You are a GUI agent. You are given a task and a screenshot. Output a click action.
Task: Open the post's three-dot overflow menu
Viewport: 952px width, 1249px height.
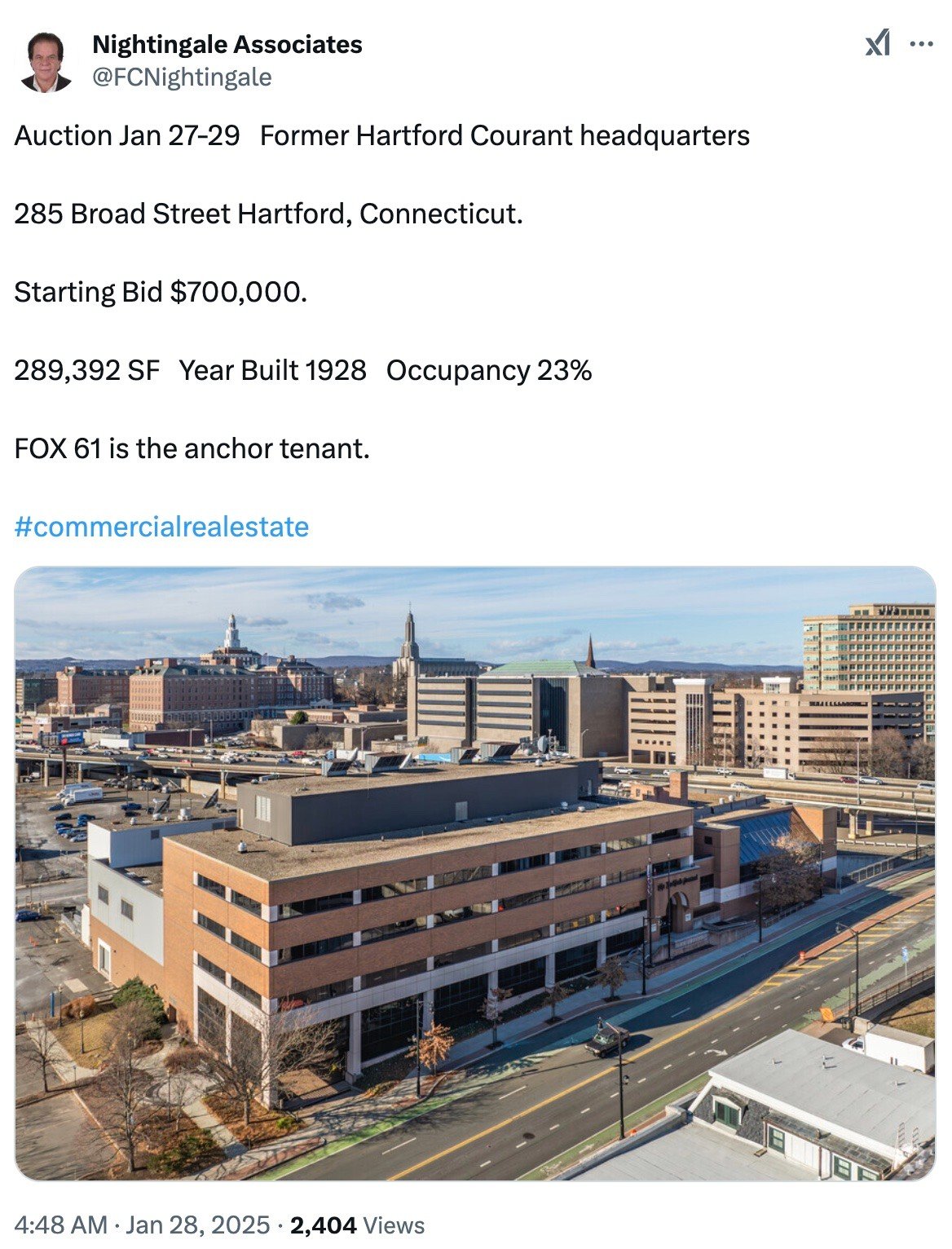tap(921, 44)
